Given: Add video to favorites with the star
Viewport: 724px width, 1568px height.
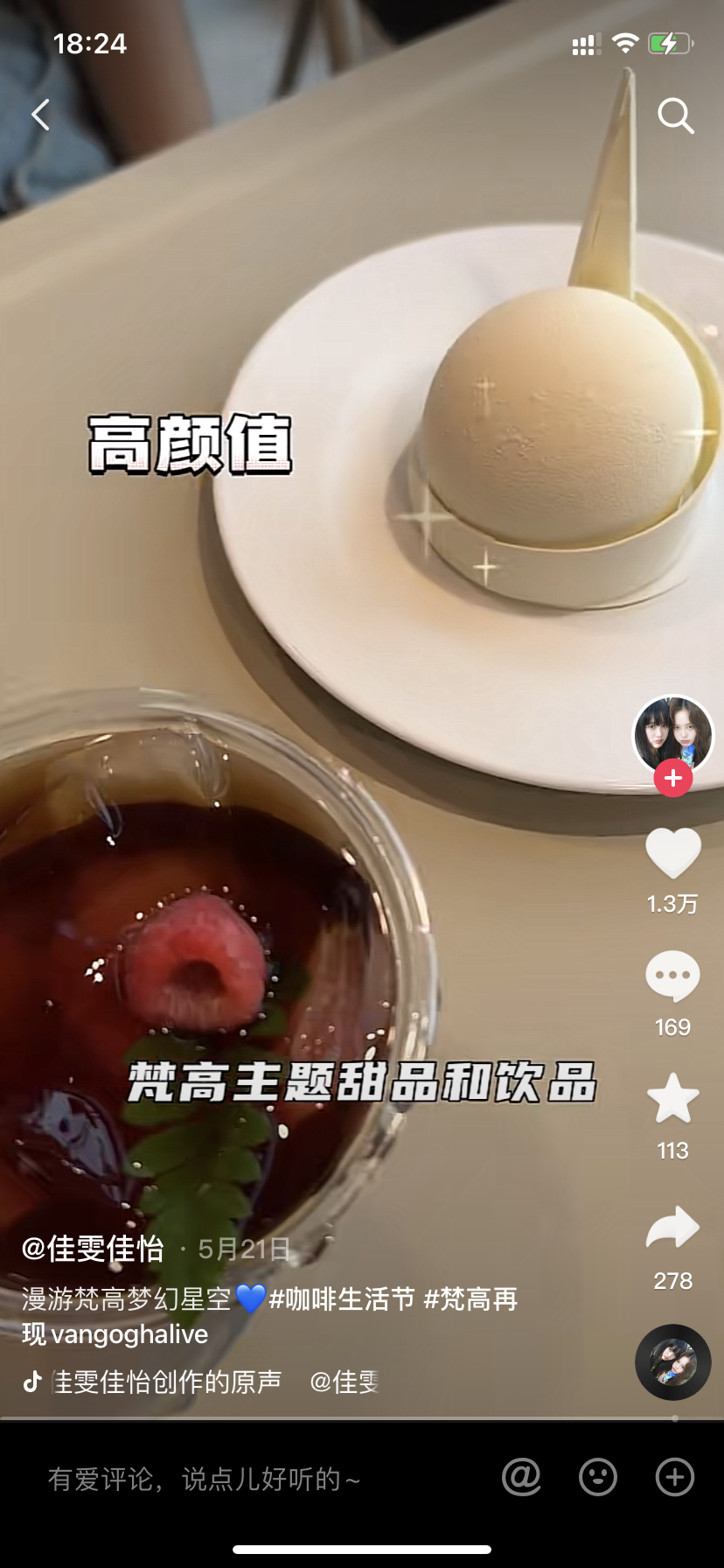Looking at the screenshot, I should pos(672,1099).
